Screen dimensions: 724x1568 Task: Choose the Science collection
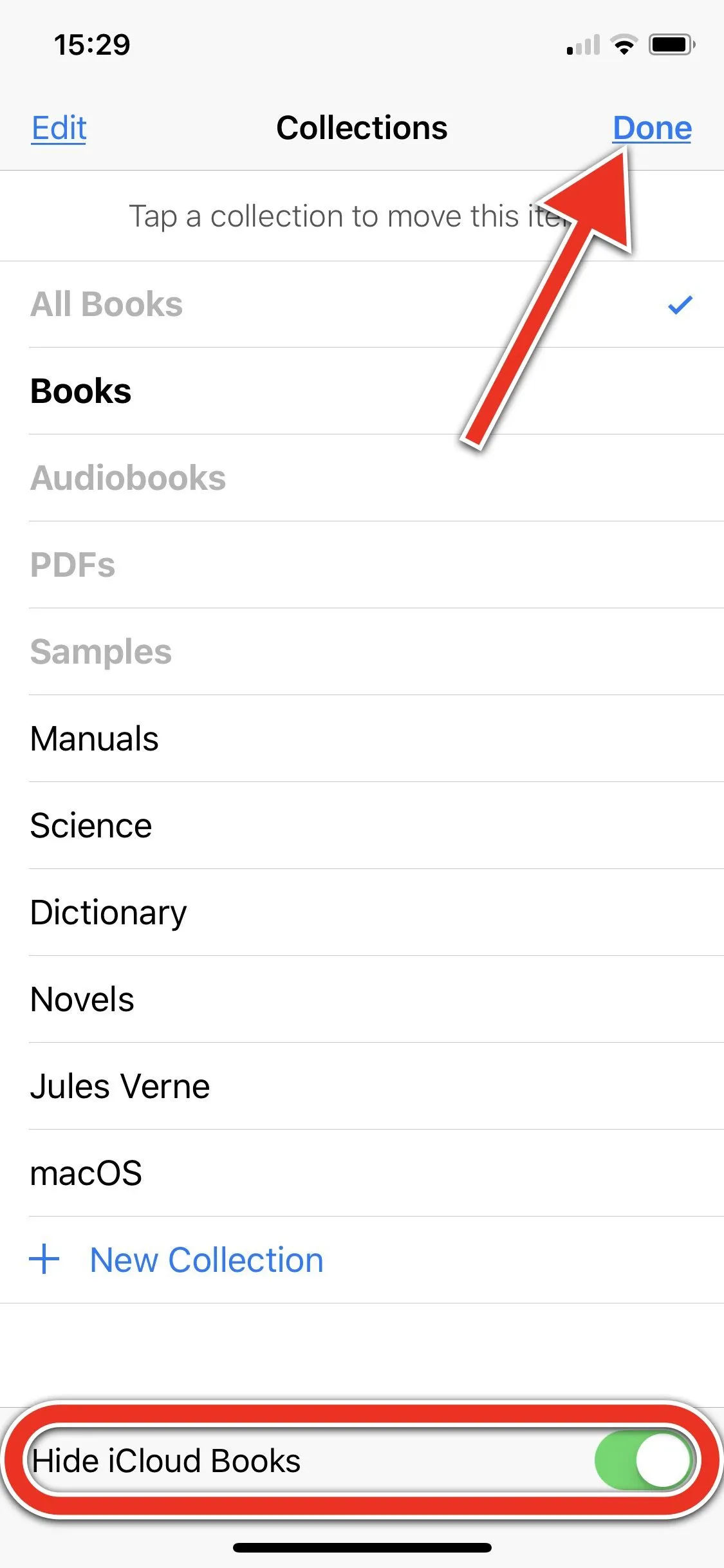point(91,826)
